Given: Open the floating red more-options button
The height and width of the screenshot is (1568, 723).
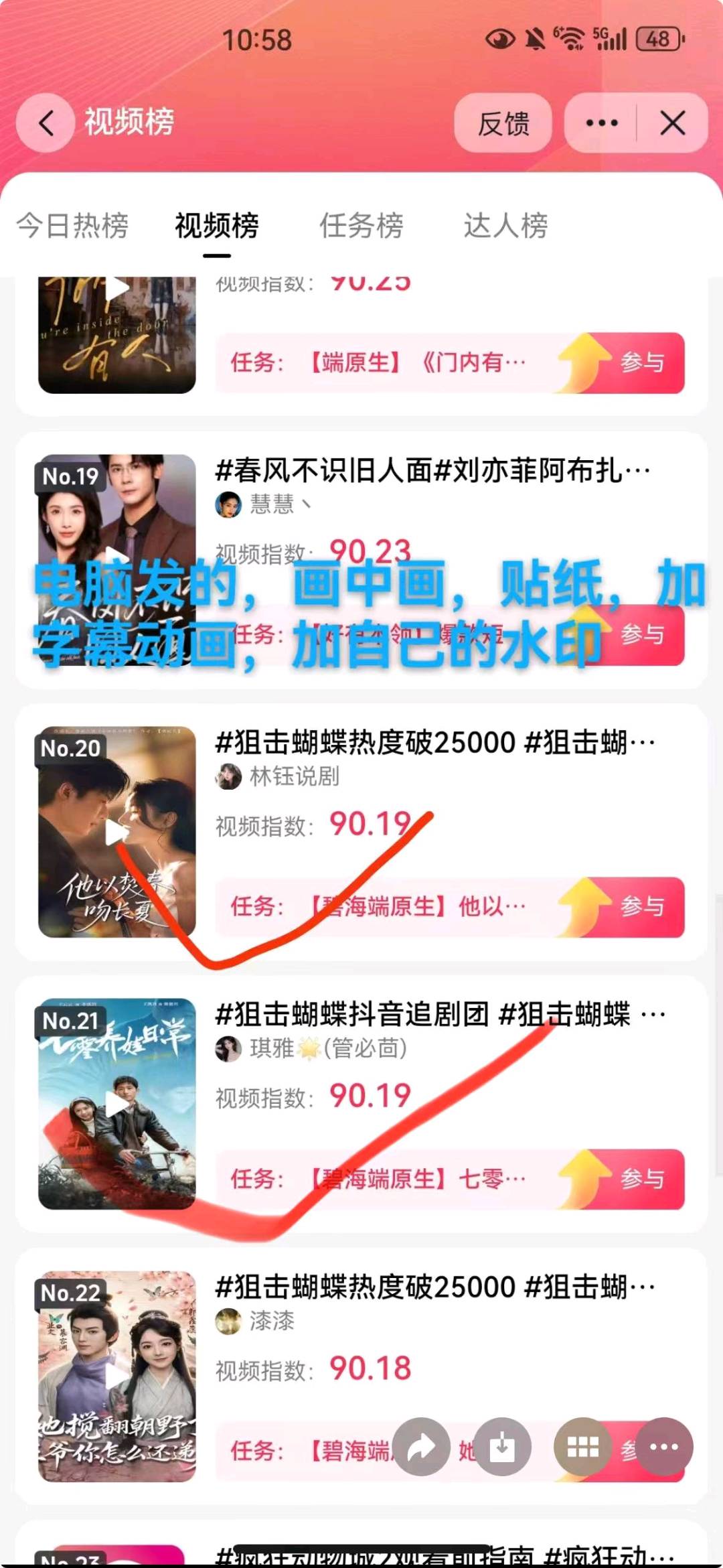Looking at the screenshot, I should coord(663,1447).
